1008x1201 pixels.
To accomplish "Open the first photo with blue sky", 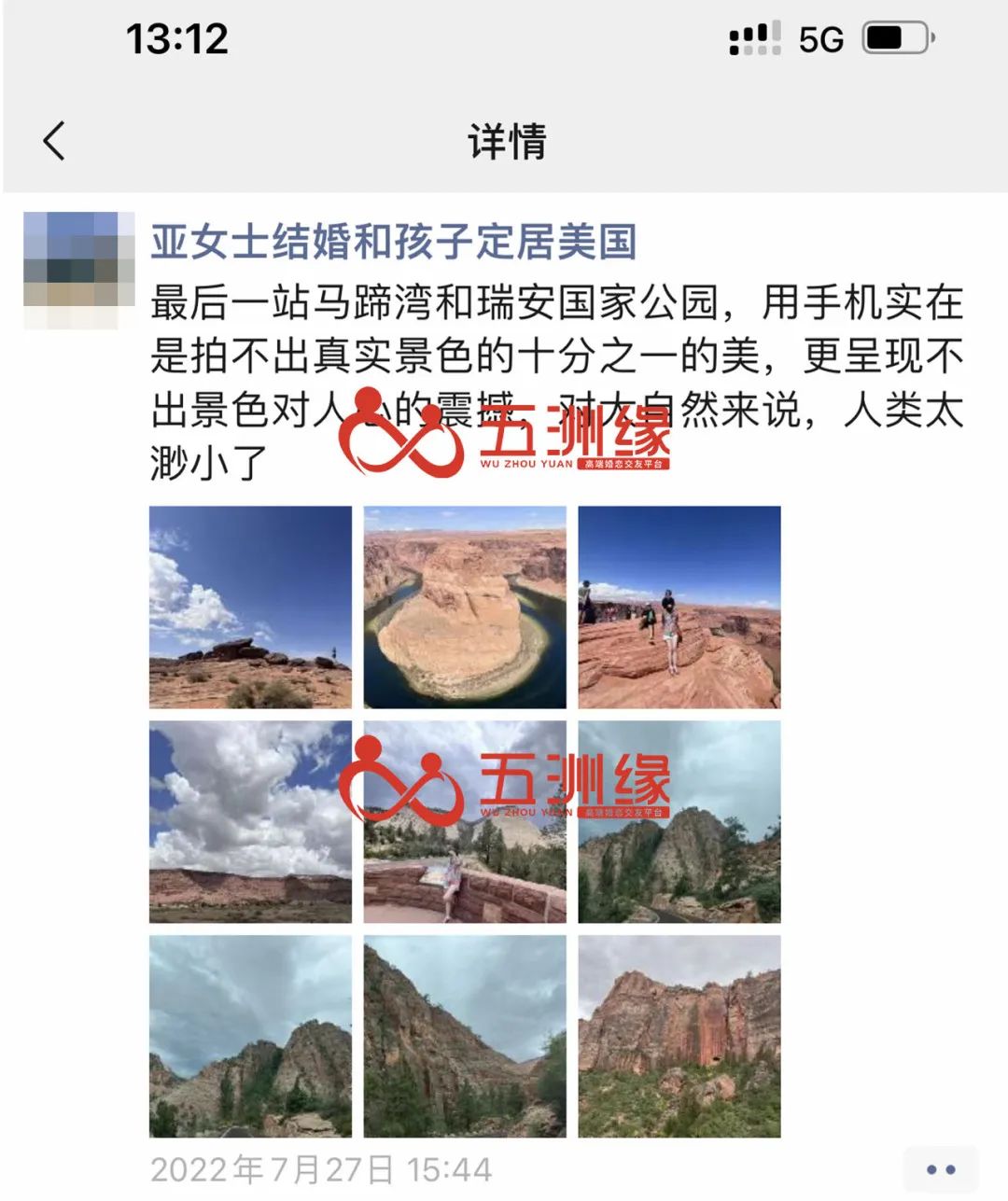I will click(x=250, y=607).
